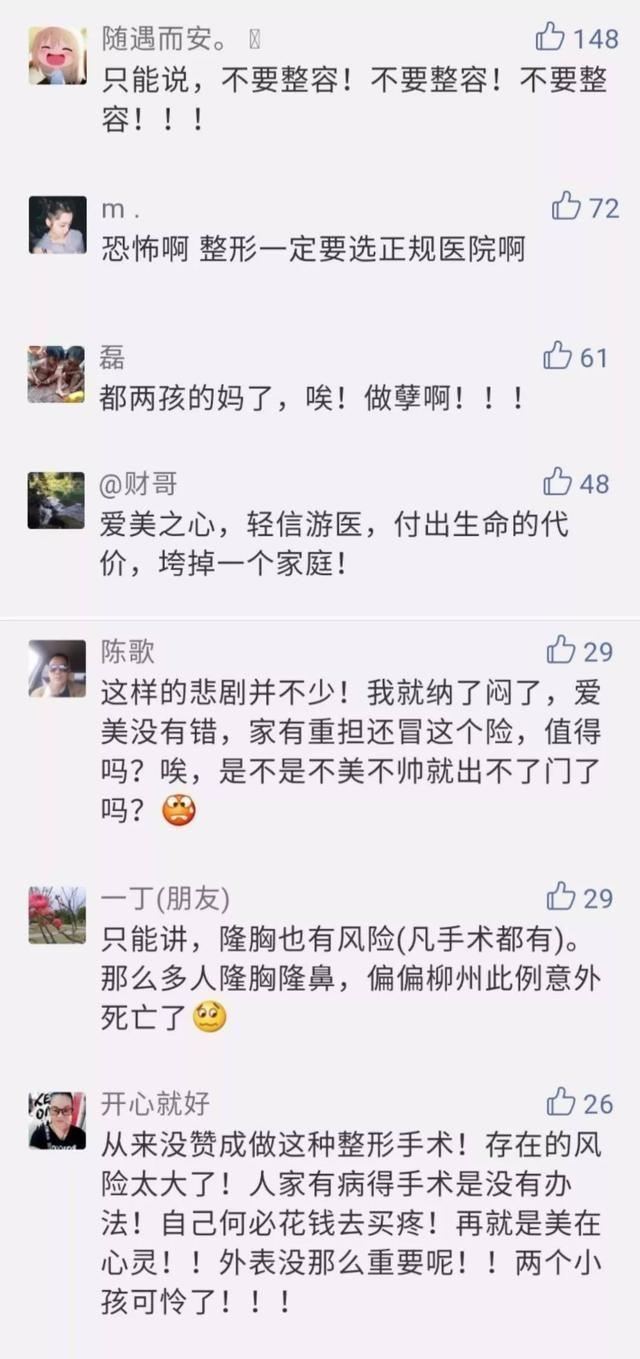View m.'s profile picture
640x1359 pixels.
(x=57, y=224)
